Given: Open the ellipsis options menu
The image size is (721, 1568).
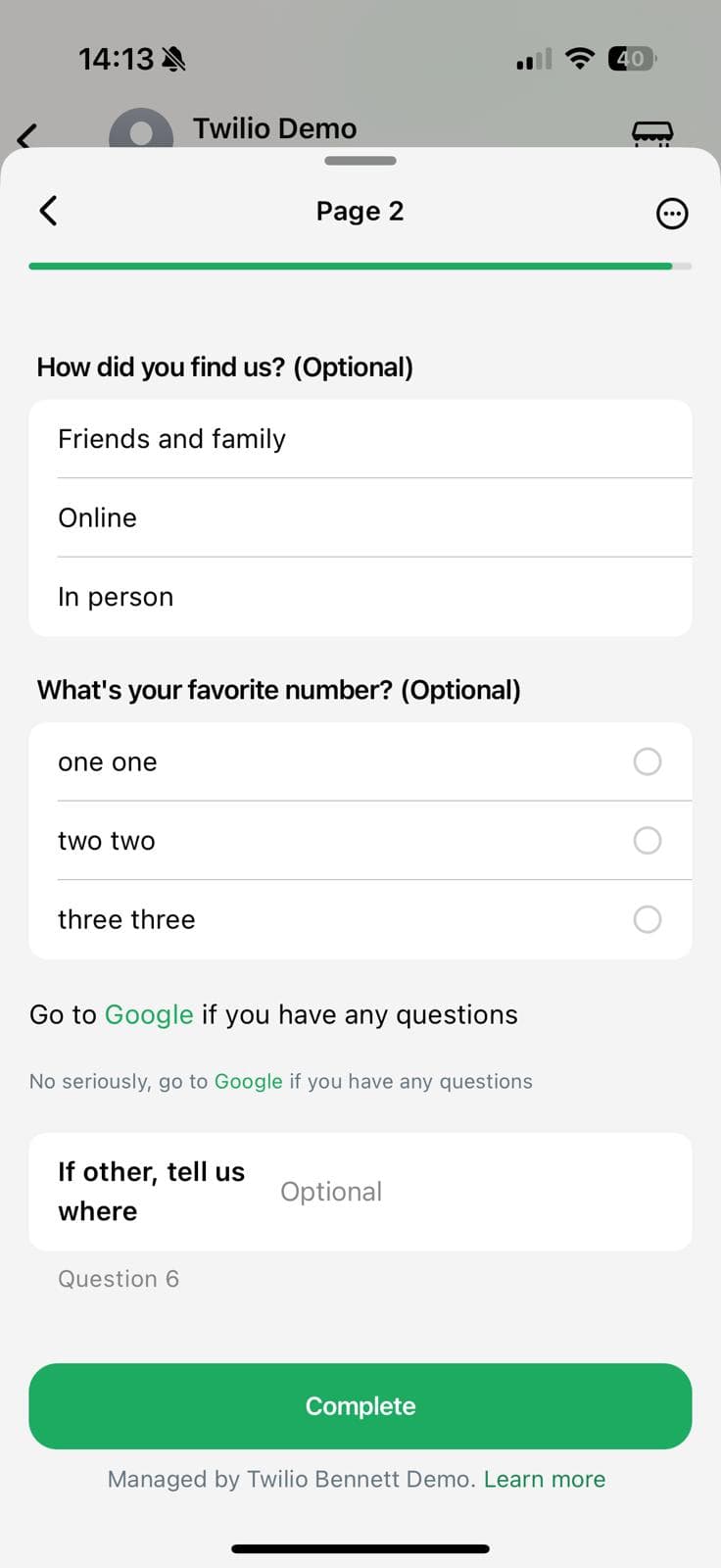Looking at the screenshot, I should [x=672, y=214].
